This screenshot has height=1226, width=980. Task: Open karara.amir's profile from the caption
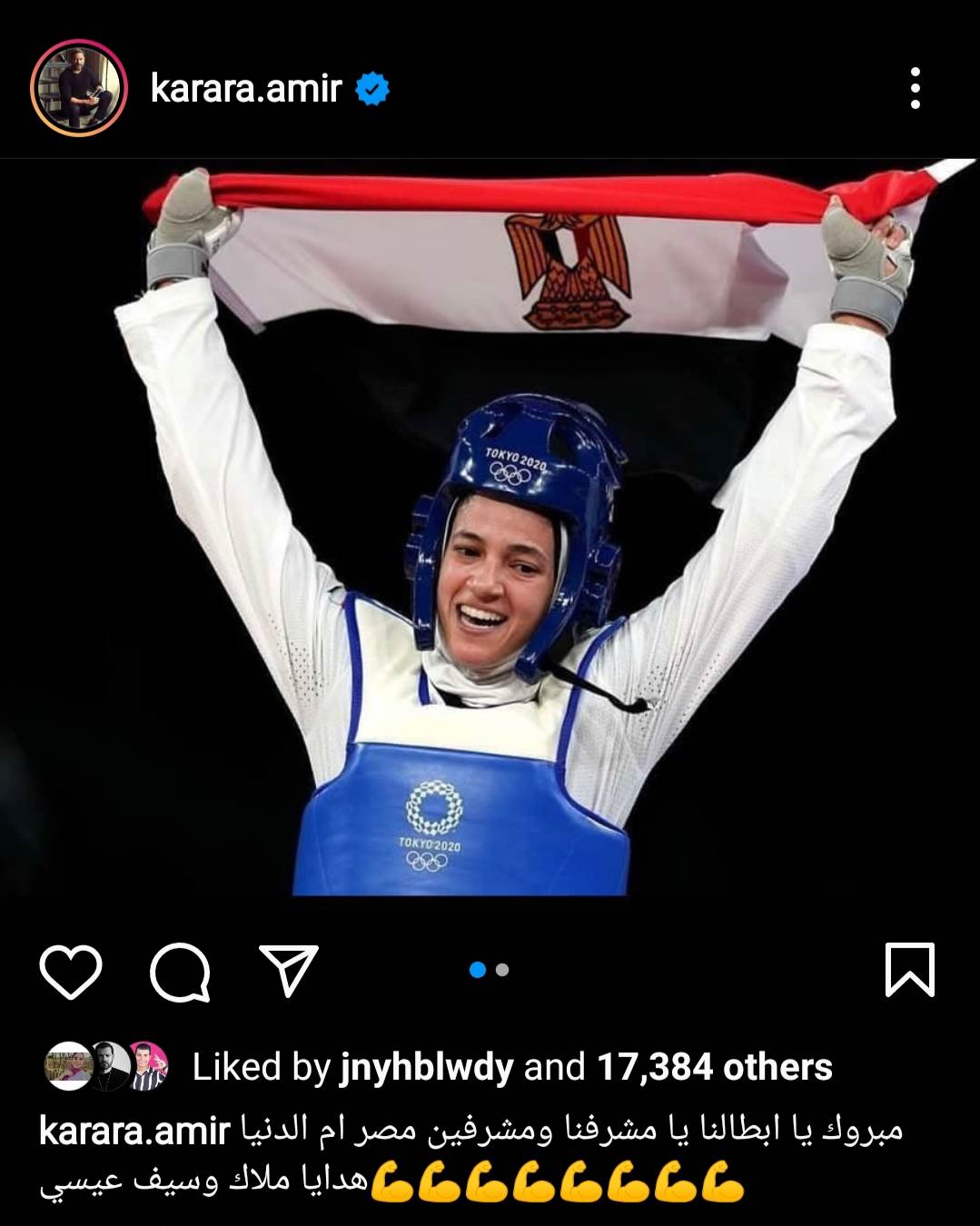point(134,1132)
